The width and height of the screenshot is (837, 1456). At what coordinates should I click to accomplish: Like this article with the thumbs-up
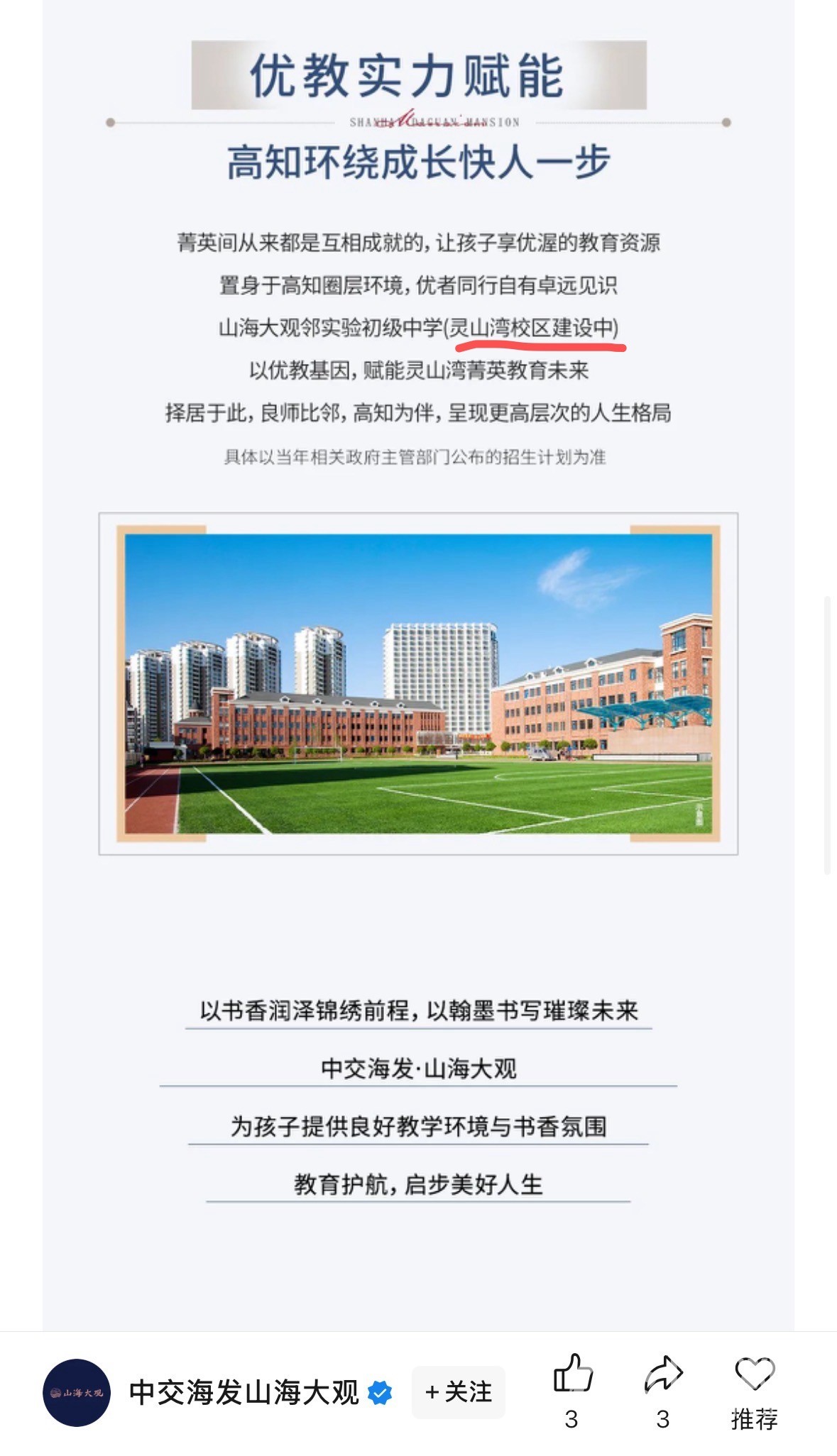[572, 1374]
